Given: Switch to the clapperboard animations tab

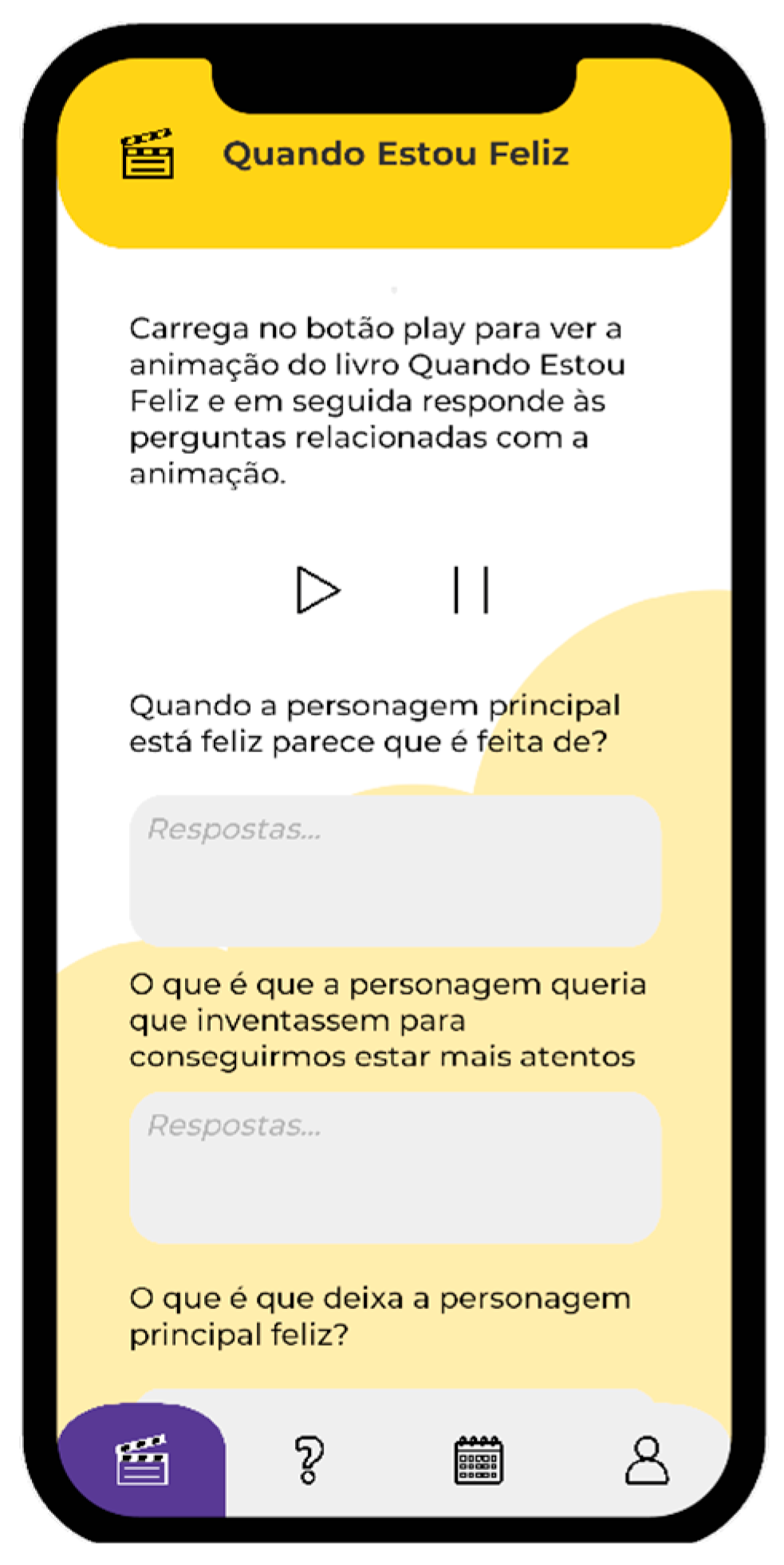Looking at the screenshot, I should [142, 1461].
